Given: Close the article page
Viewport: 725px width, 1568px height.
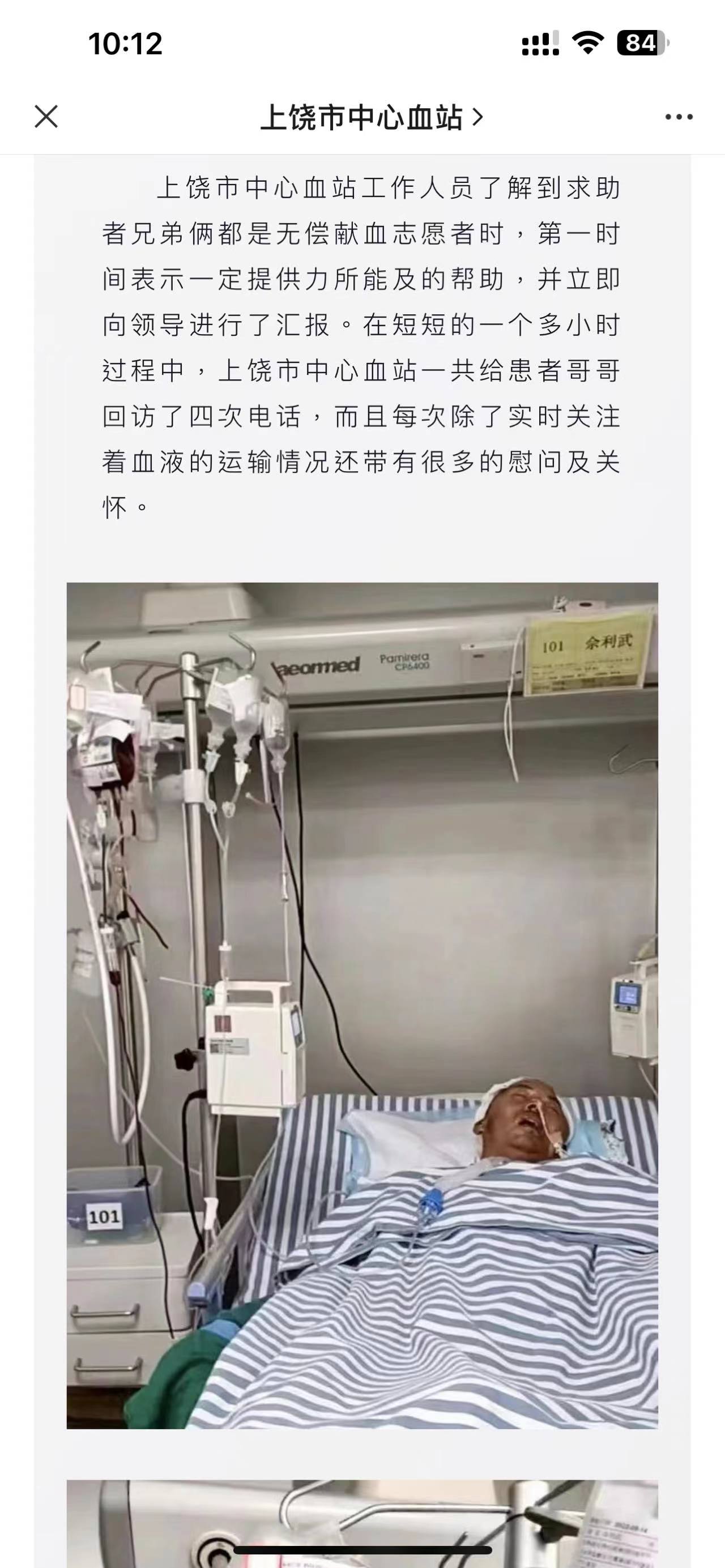Looking at the screenshot, I should tap(46, 117).
